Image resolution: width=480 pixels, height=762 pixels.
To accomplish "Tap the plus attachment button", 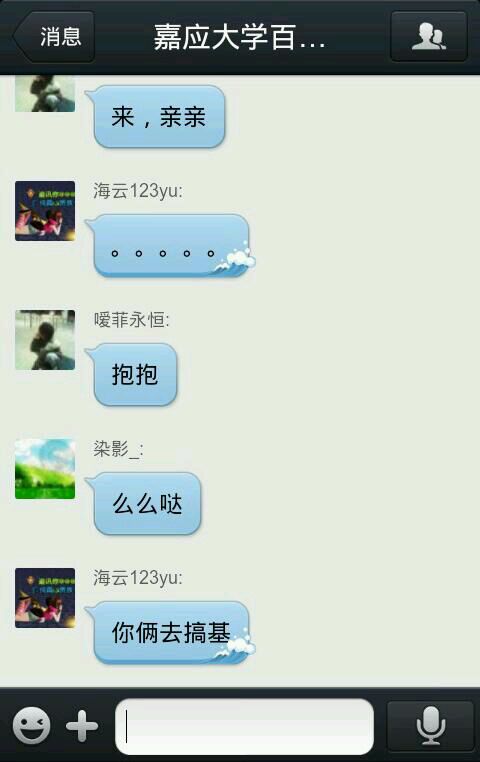I will (x=82, y=726).
